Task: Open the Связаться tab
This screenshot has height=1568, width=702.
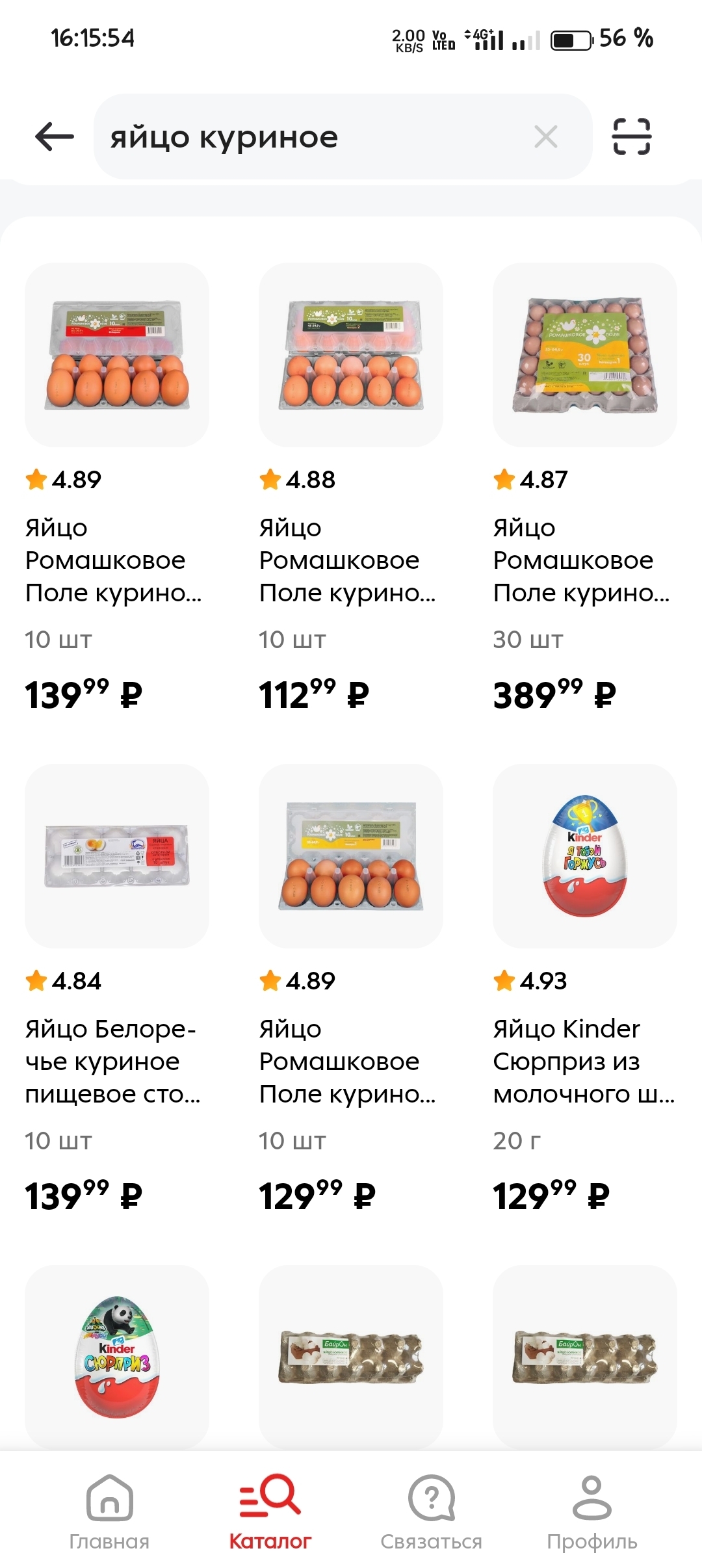Action: coord(432,1512)
